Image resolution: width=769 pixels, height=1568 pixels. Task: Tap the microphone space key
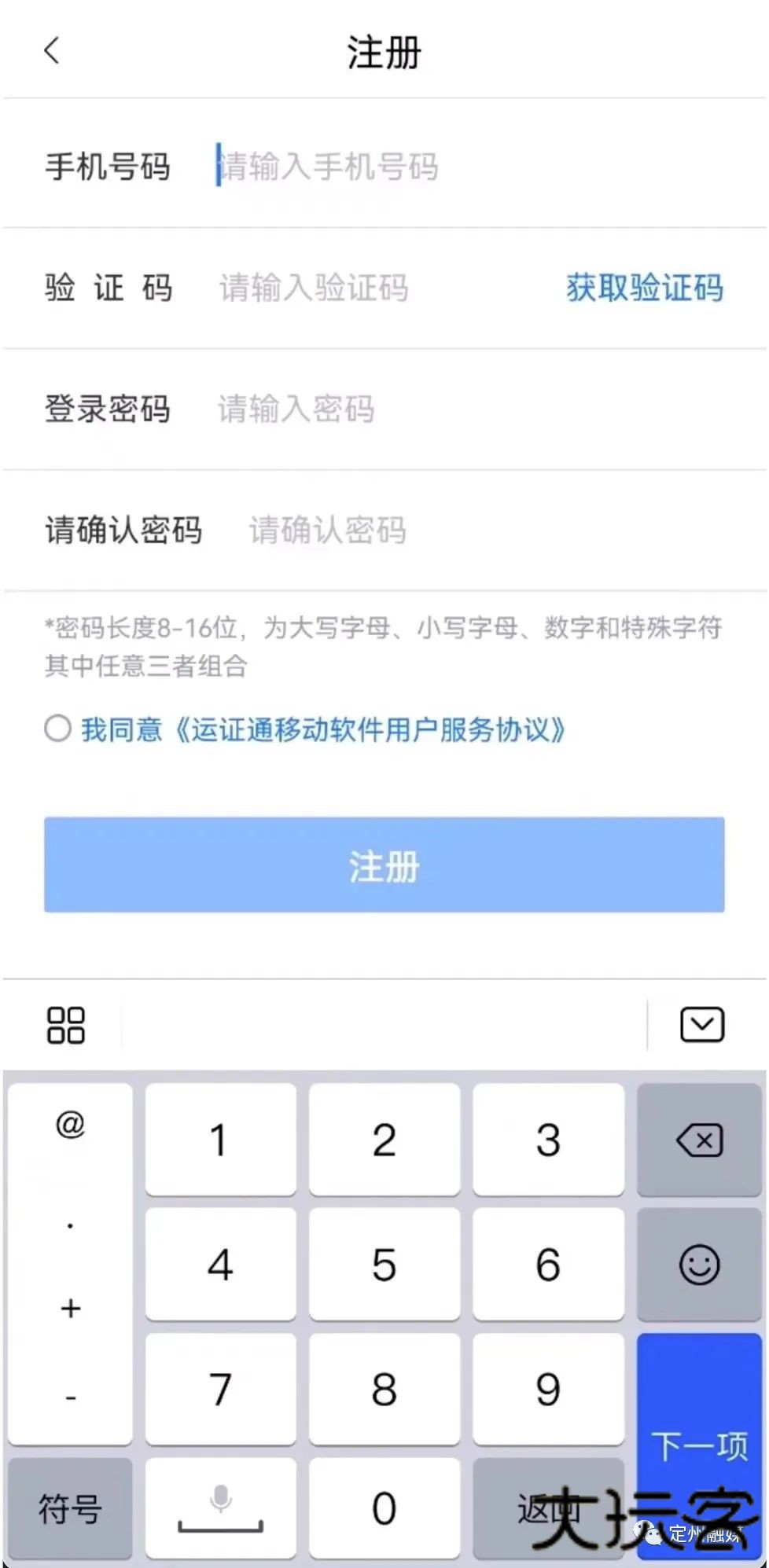click(x=220, y=1509)
